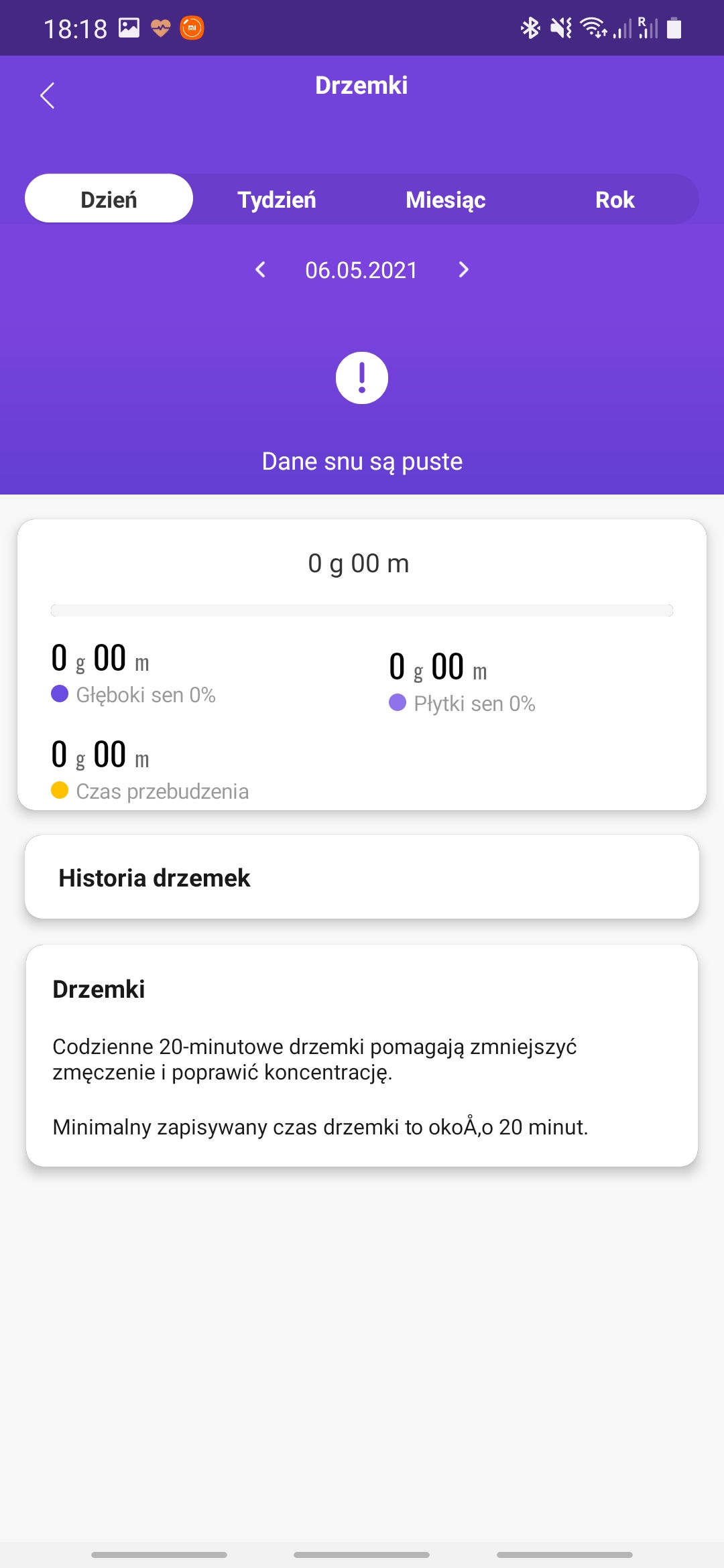Select the Dzień tab
The image size is (724, 1568).
tap(109, 199)
